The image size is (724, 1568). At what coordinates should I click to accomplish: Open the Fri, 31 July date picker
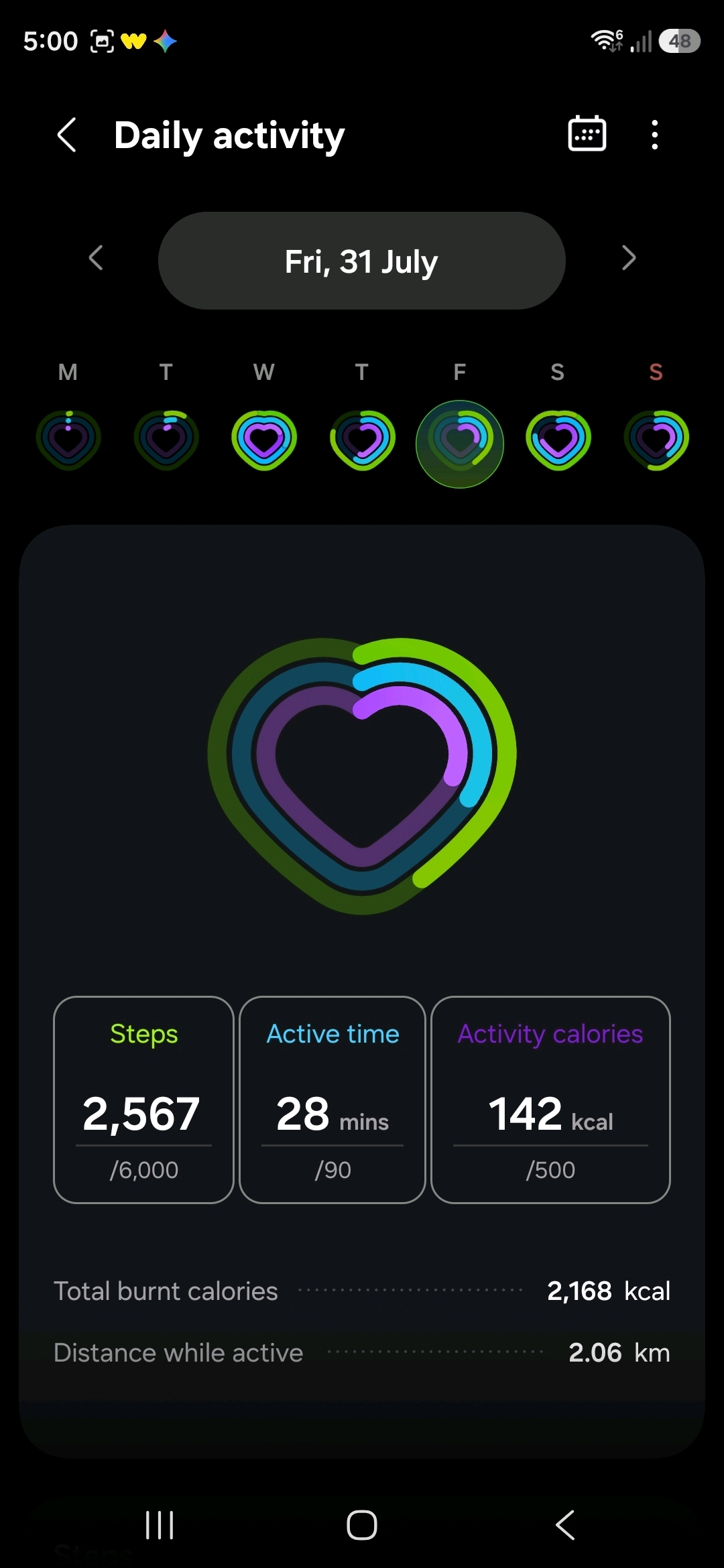coord(362,261)
